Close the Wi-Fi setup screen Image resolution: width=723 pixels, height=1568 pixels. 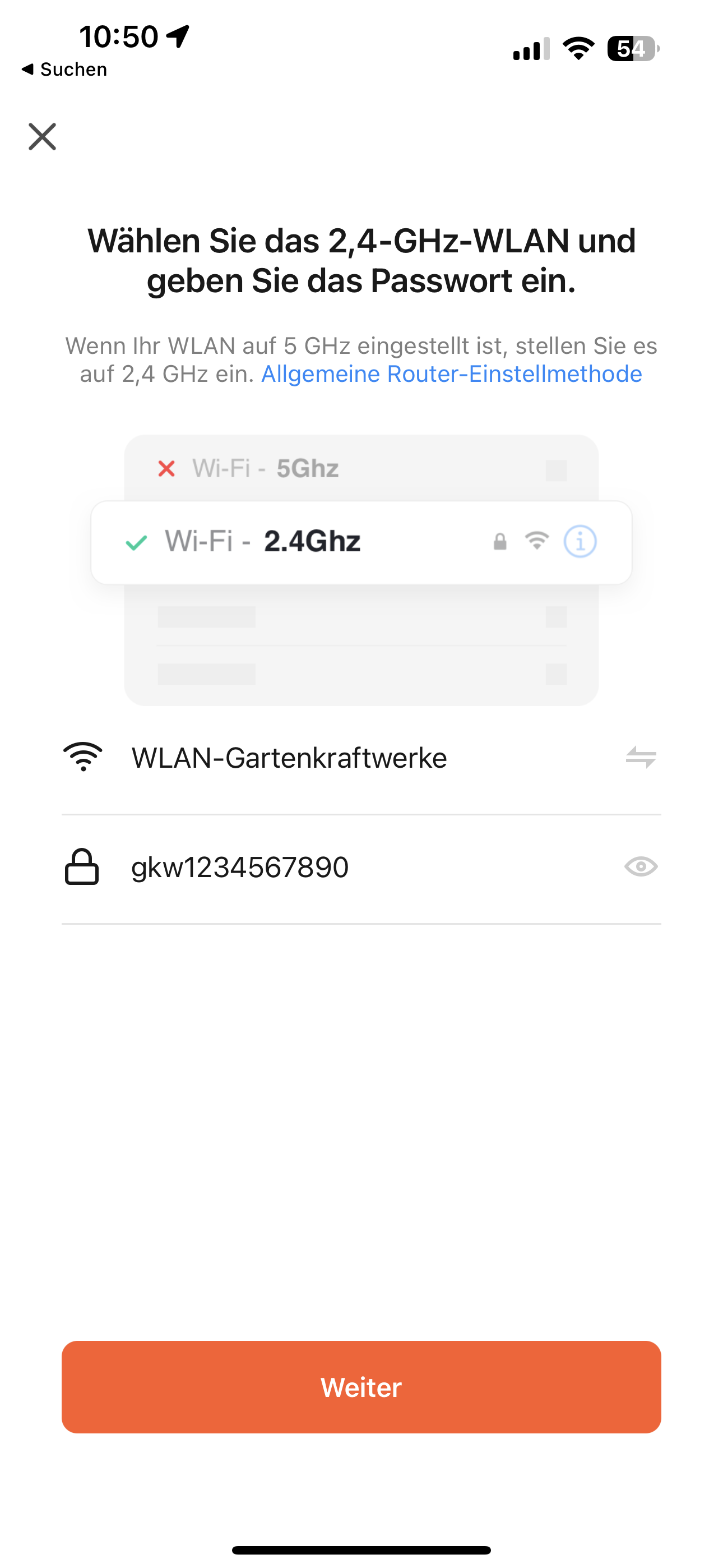coord(42,136)
